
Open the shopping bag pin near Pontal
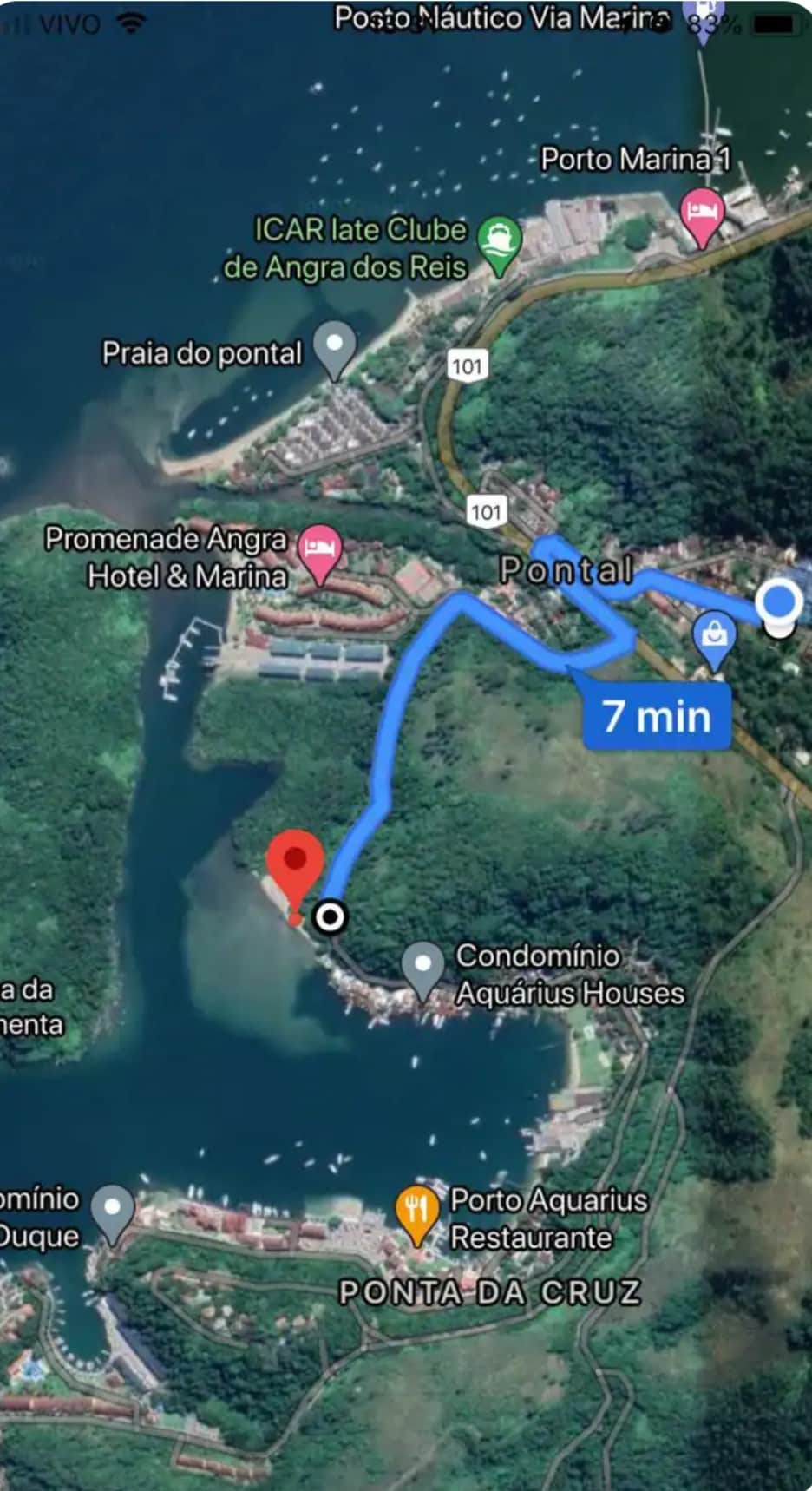pos(714,636)
